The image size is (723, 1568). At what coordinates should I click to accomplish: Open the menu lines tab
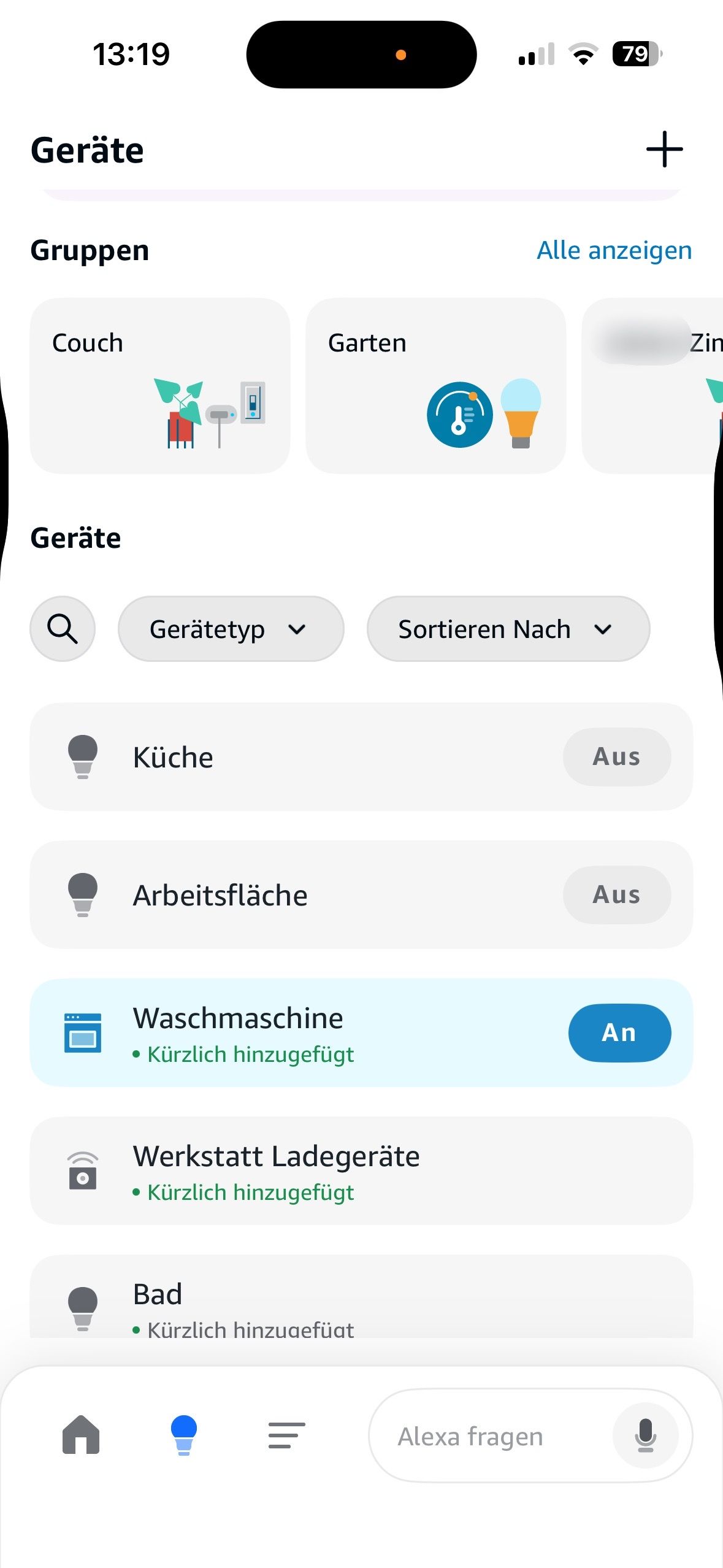point(286,1435)
